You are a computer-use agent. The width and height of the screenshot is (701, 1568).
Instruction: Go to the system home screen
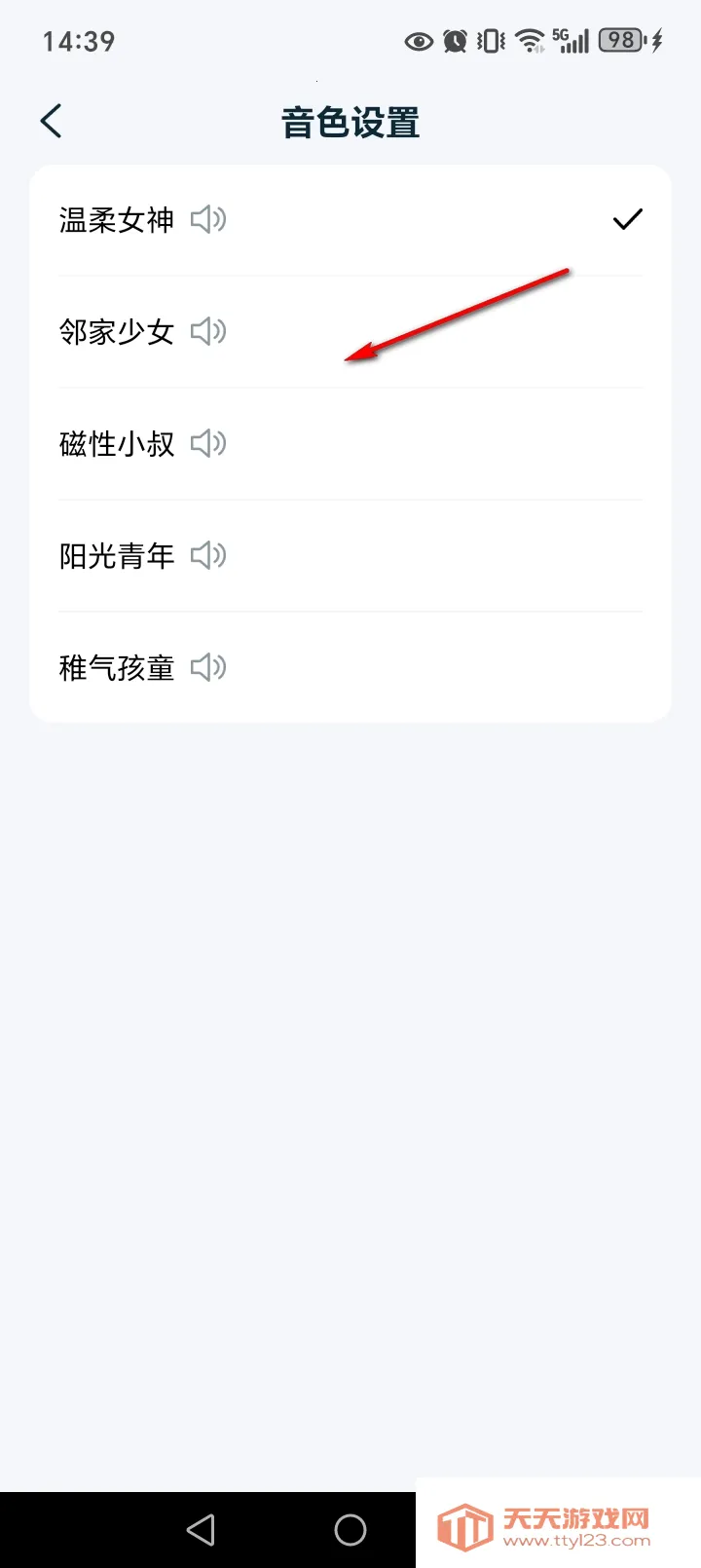click(350, 1530)
